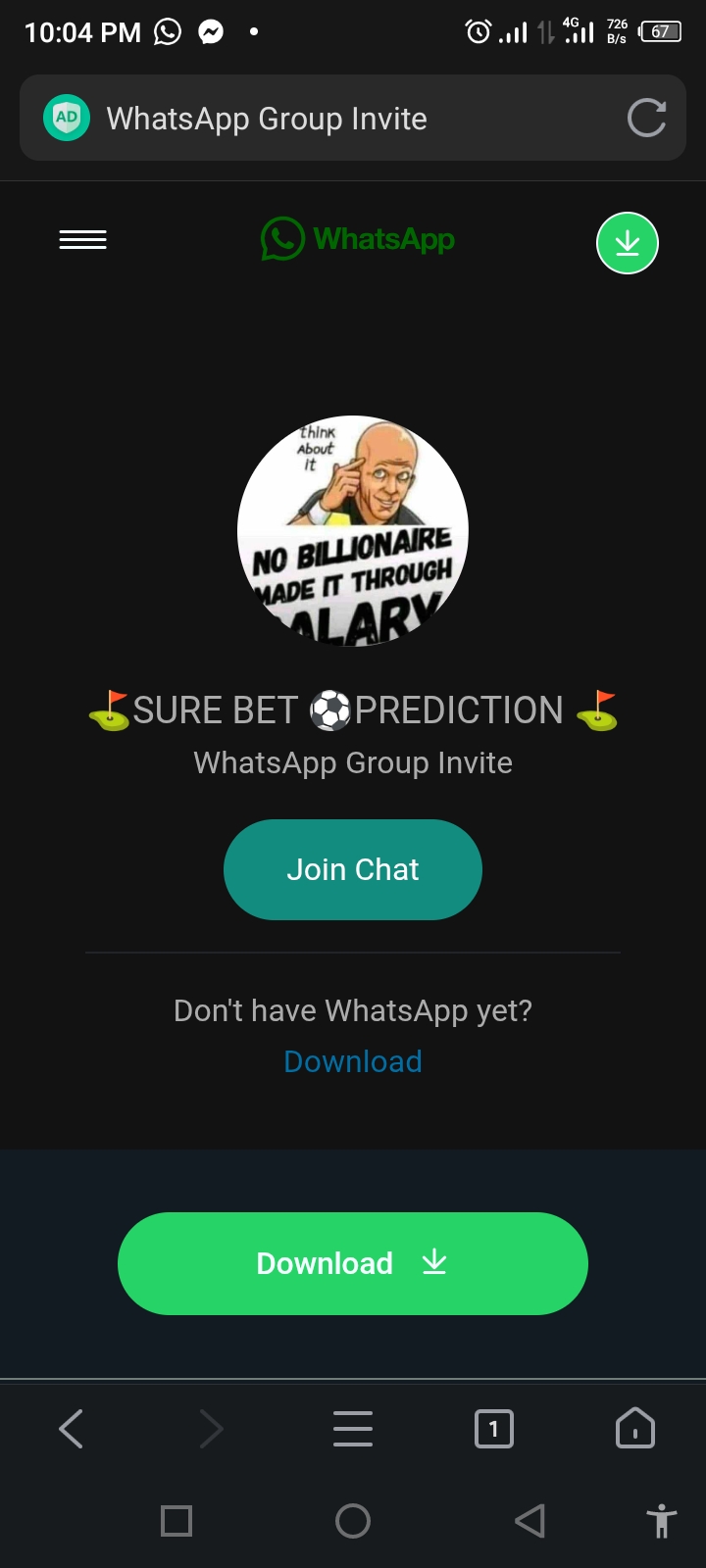706x1568 pixels.
Task: Join the SURE BET PREDICTION chat
Action: (353, 869)
